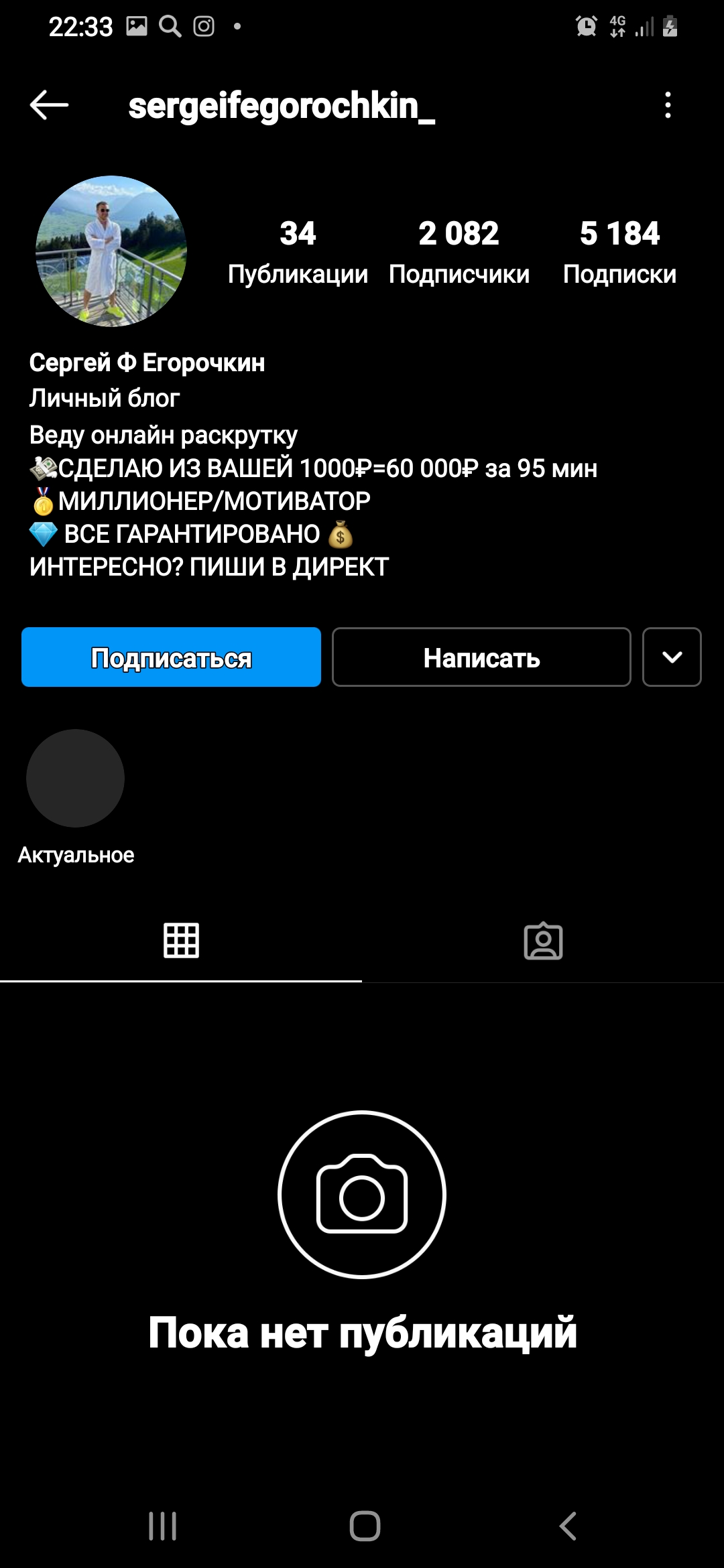
Task: Open the Подписки following list
Action: pyautogui.click(x=620, y=253)
